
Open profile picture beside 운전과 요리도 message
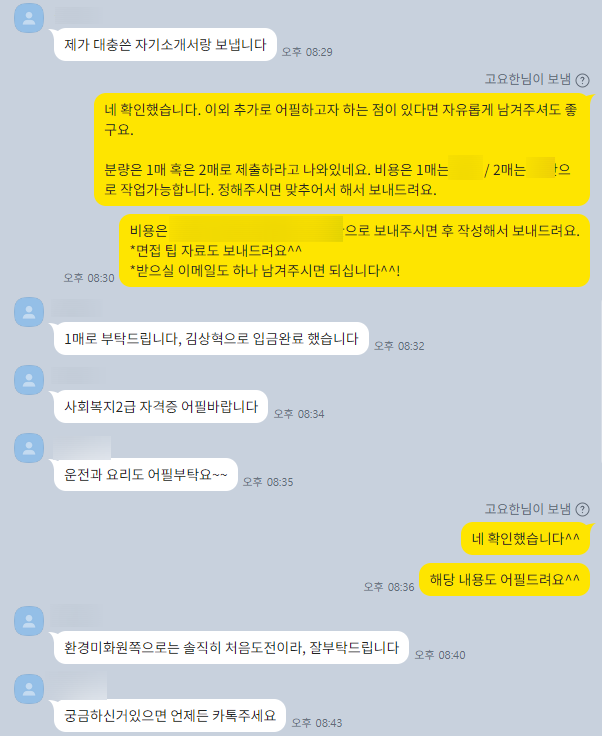[x=31, y=448]
